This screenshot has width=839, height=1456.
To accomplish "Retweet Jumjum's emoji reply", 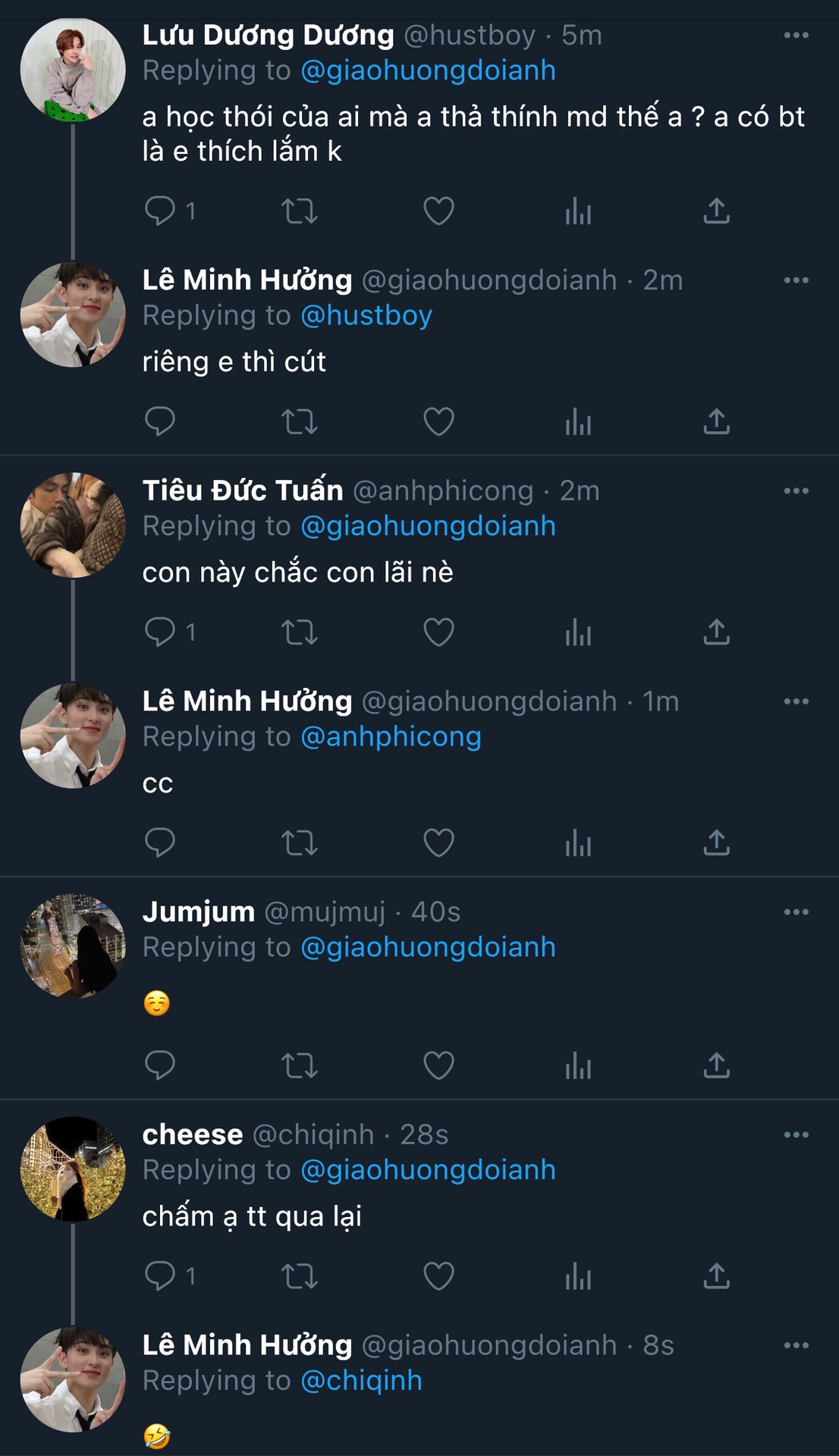I will [x=300, y=1065].
